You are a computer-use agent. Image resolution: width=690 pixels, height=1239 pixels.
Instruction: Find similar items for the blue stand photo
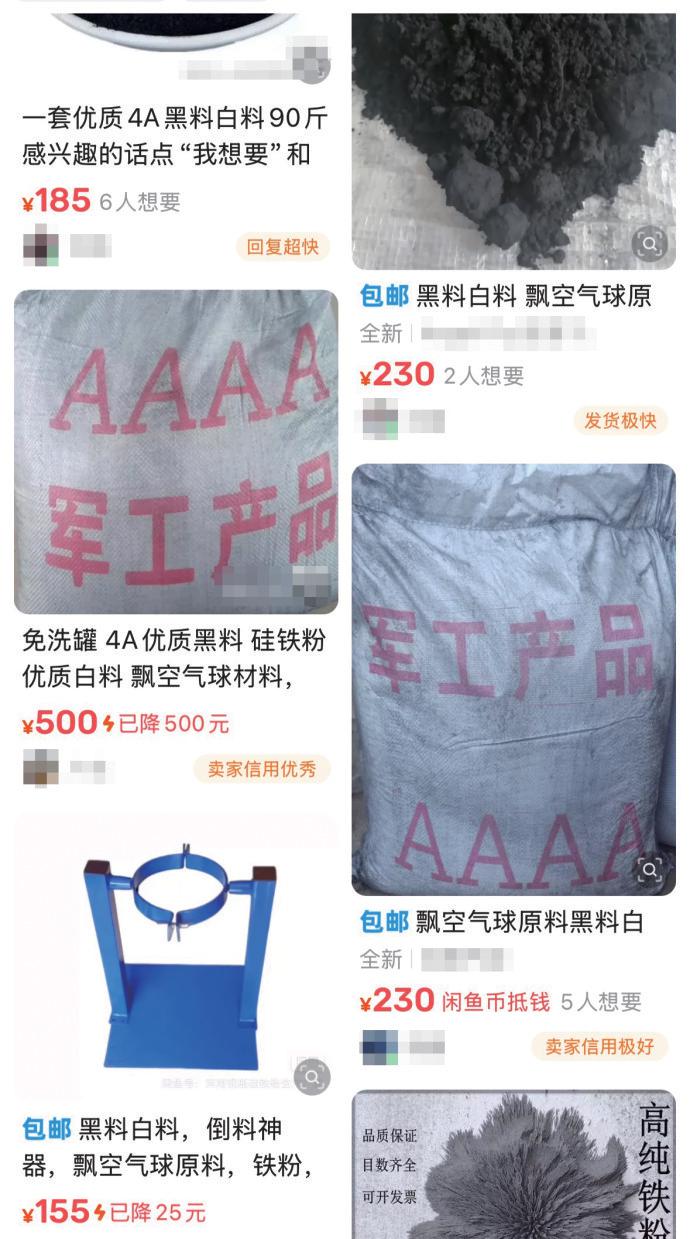(x=312, y=1077)
